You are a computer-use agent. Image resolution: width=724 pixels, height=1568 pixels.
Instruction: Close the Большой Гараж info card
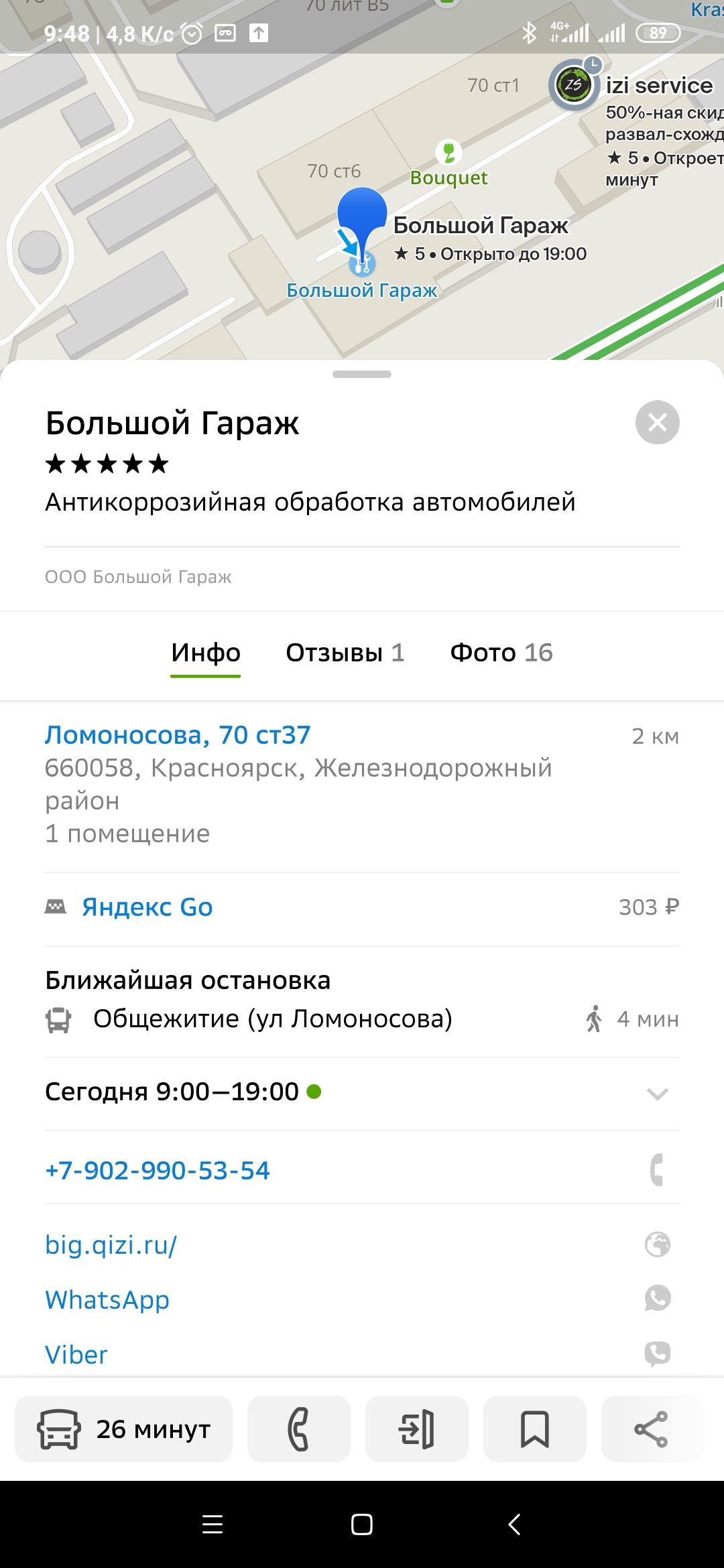(x=657, y=422)
